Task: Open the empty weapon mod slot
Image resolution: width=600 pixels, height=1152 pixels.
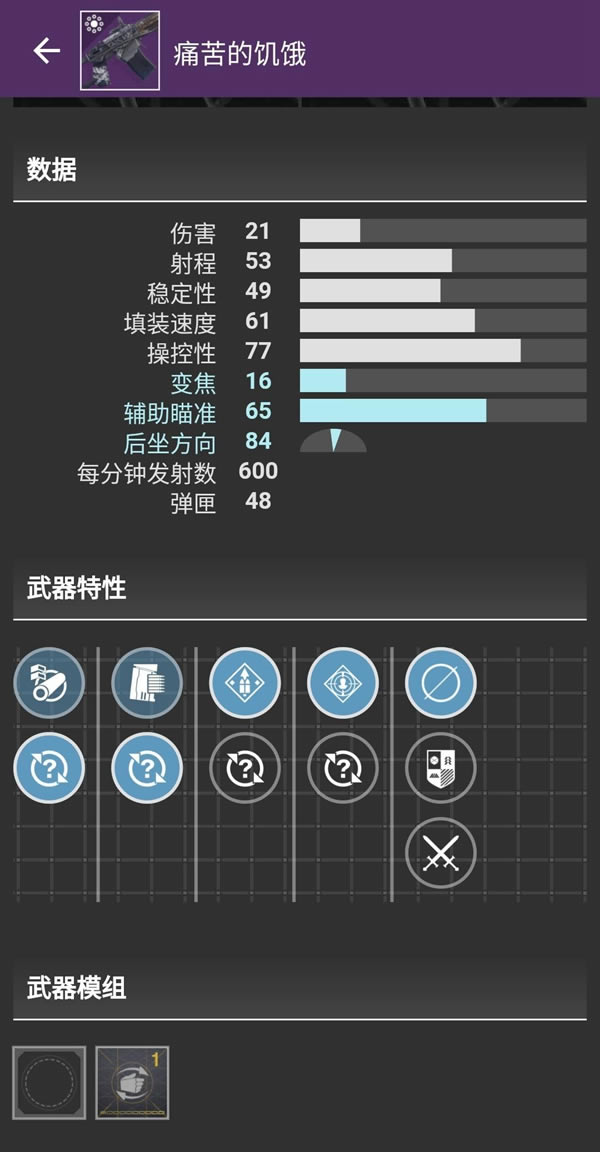Action: click(x=50, y=1082)
